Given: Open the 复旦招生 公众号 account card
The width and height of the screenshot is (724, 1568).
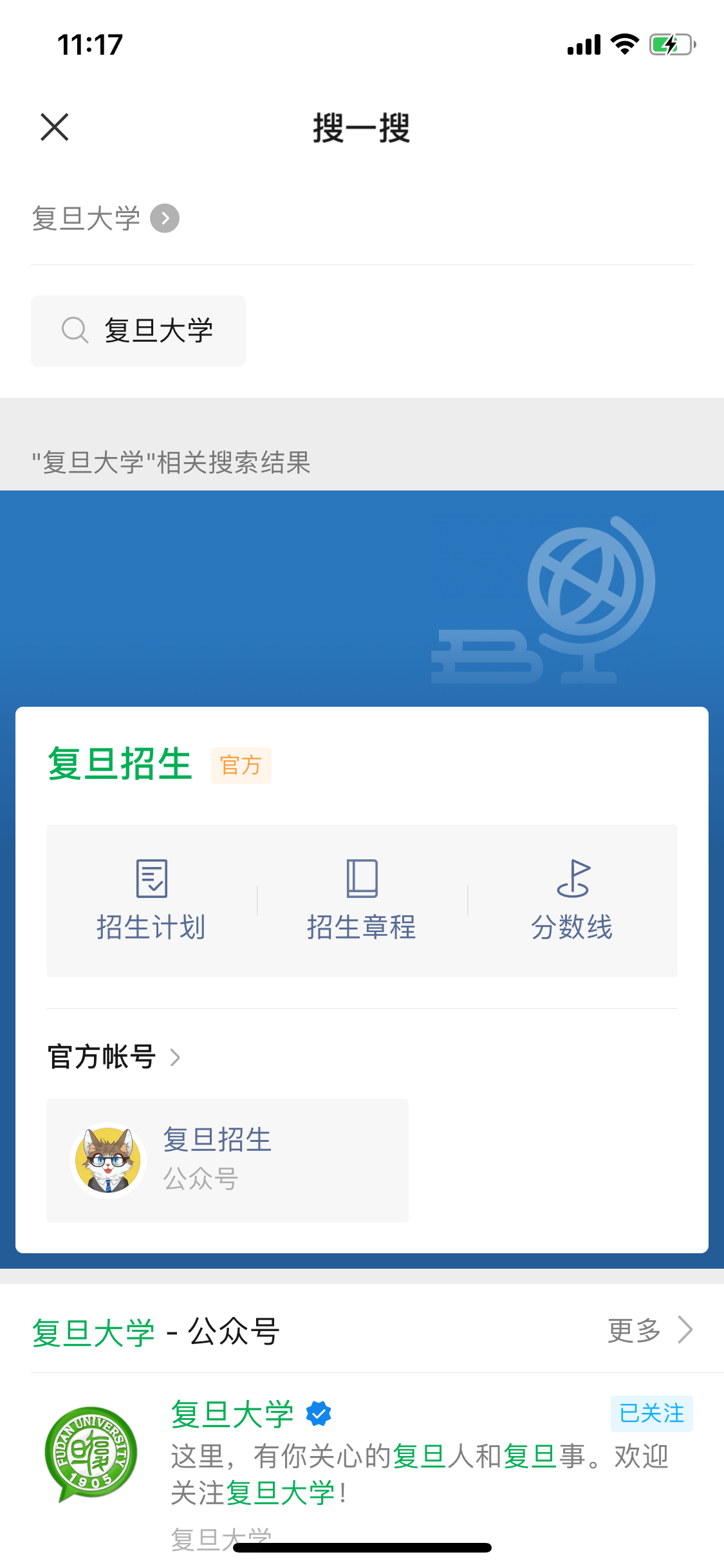Looking at the screenshot, I should pos(227,1160).
